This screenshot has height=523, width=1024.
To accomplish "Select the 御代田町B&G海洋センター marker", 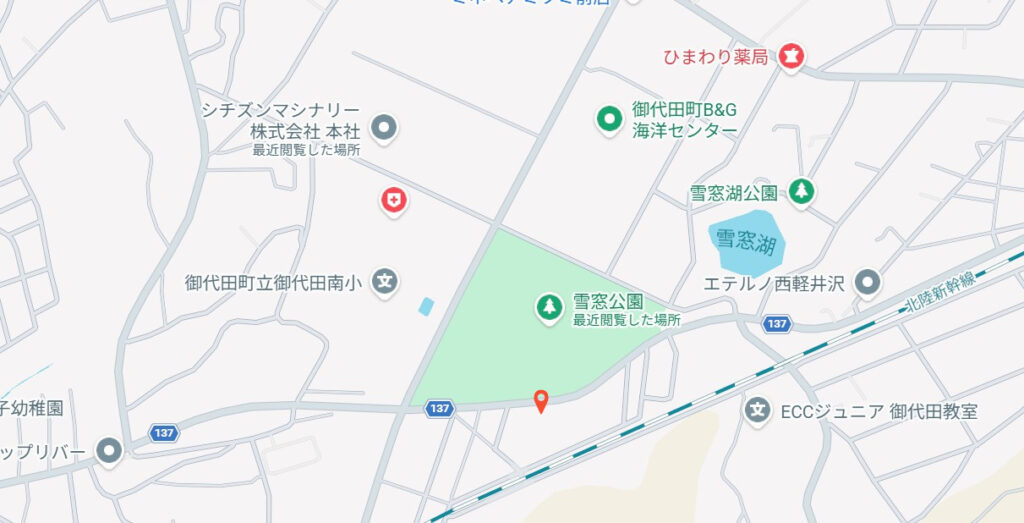I will pos(608,120).
